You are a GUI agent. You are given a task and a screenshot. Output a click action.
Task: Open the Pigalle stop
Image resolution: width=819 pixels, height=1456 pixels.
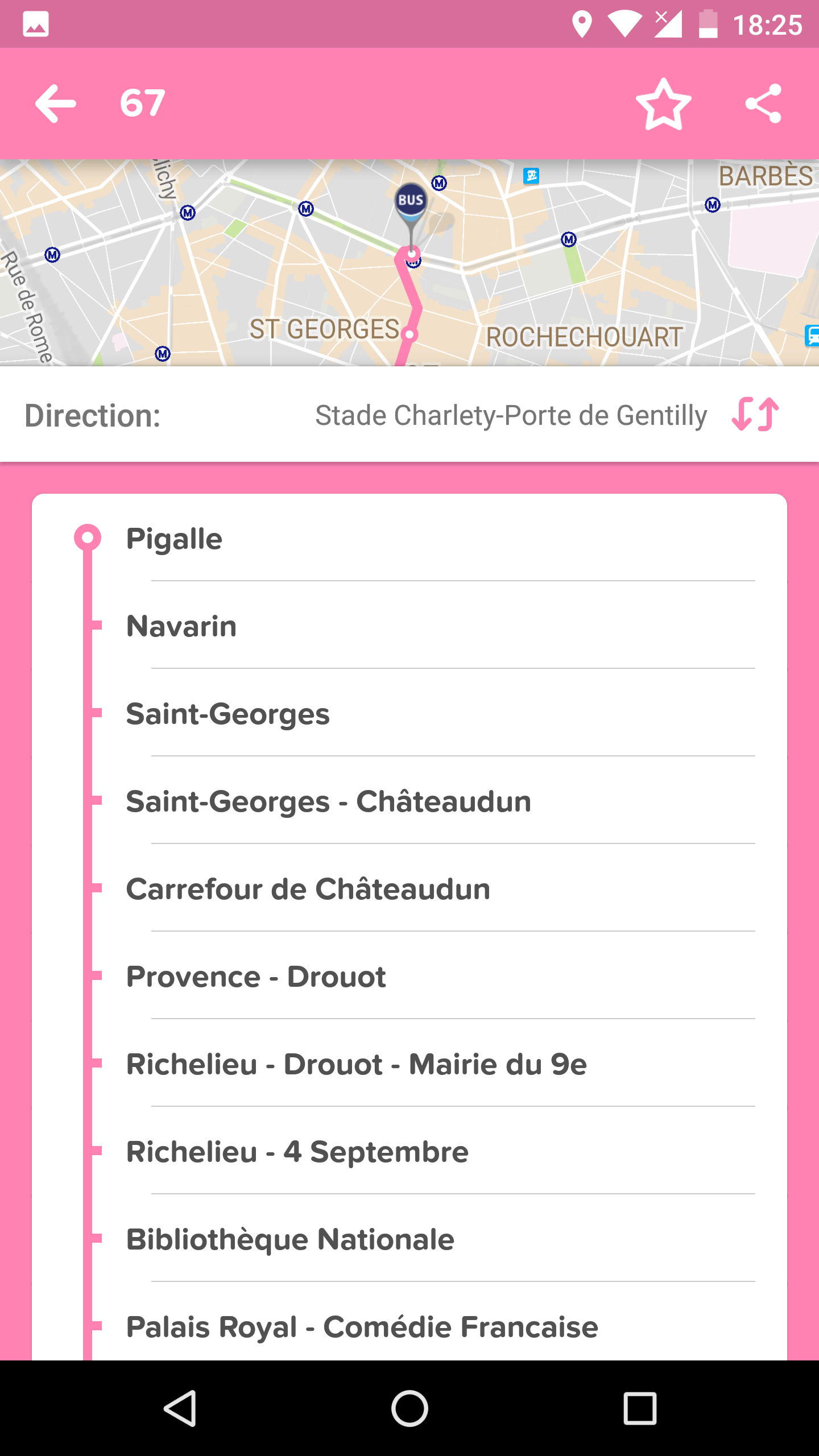pyautogui.click(x=409, y=538)
